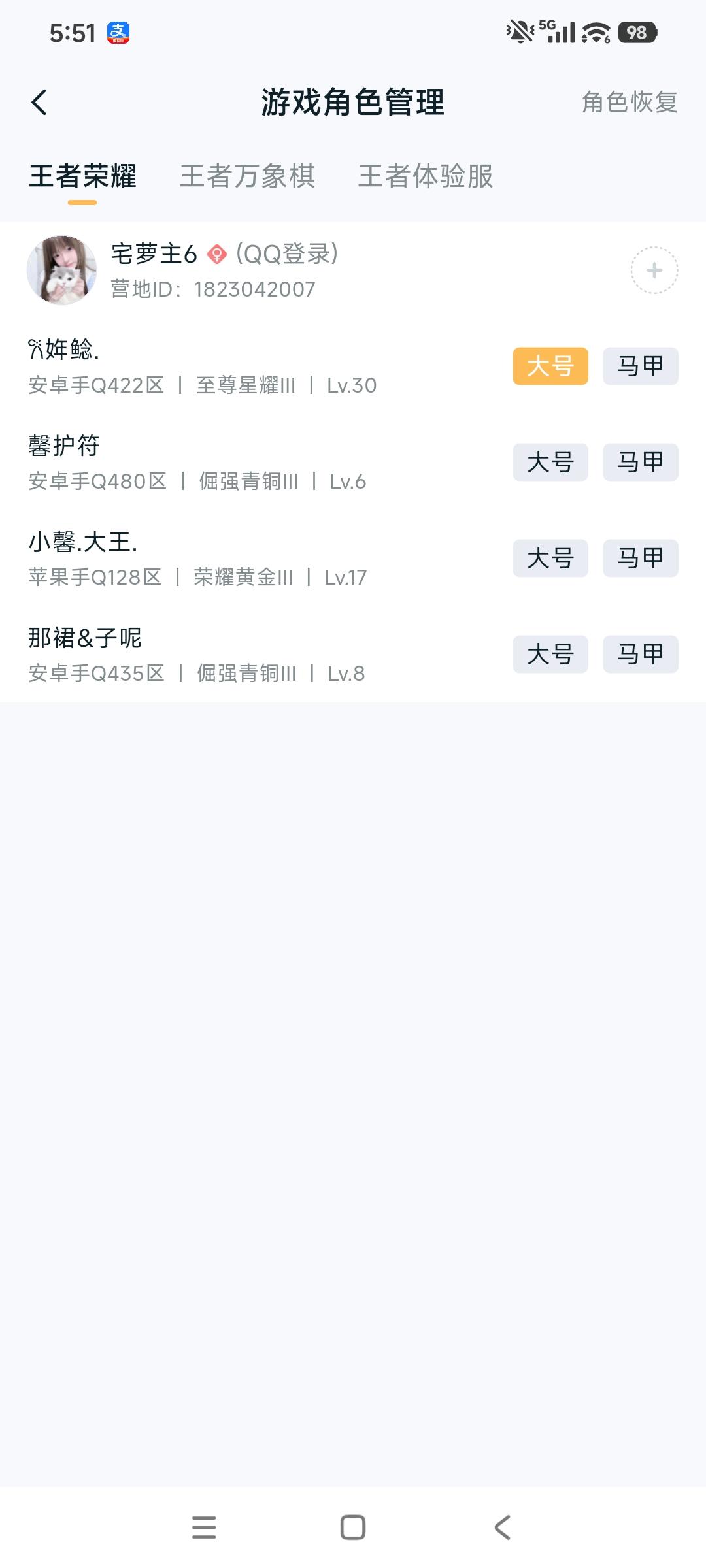706x1568 pixels.
Task: Click the female gender icon beside 宅萝主6
Action: click(218, 255)
